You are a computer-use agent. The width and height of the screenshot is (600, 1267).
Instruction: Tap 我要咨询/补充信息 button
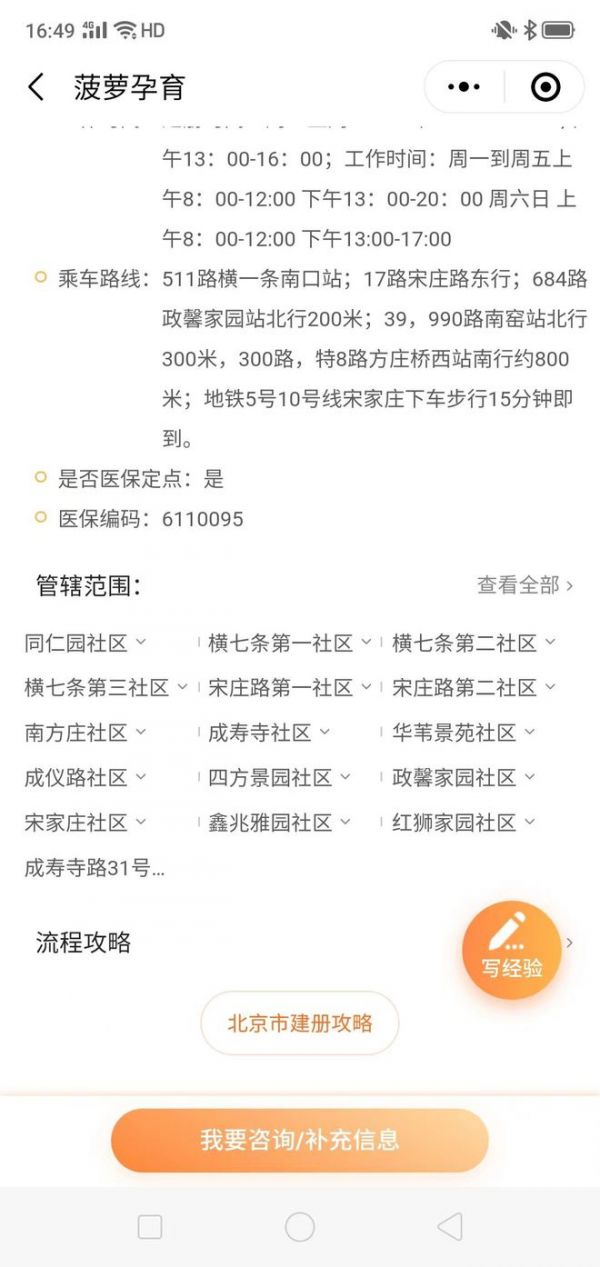click(x=300, y=1140)
